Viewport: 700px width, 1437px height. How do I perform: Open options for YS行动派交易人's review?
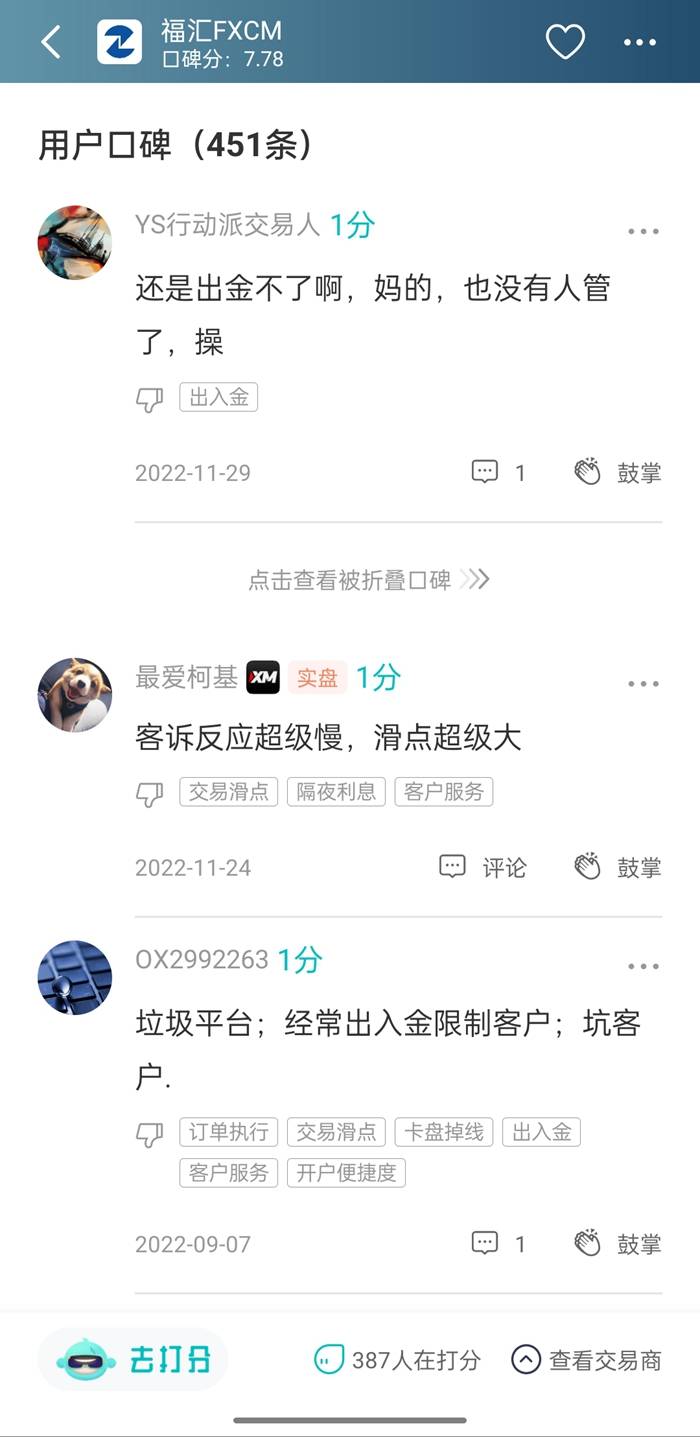pyautogui.click(x=643, y=231)
